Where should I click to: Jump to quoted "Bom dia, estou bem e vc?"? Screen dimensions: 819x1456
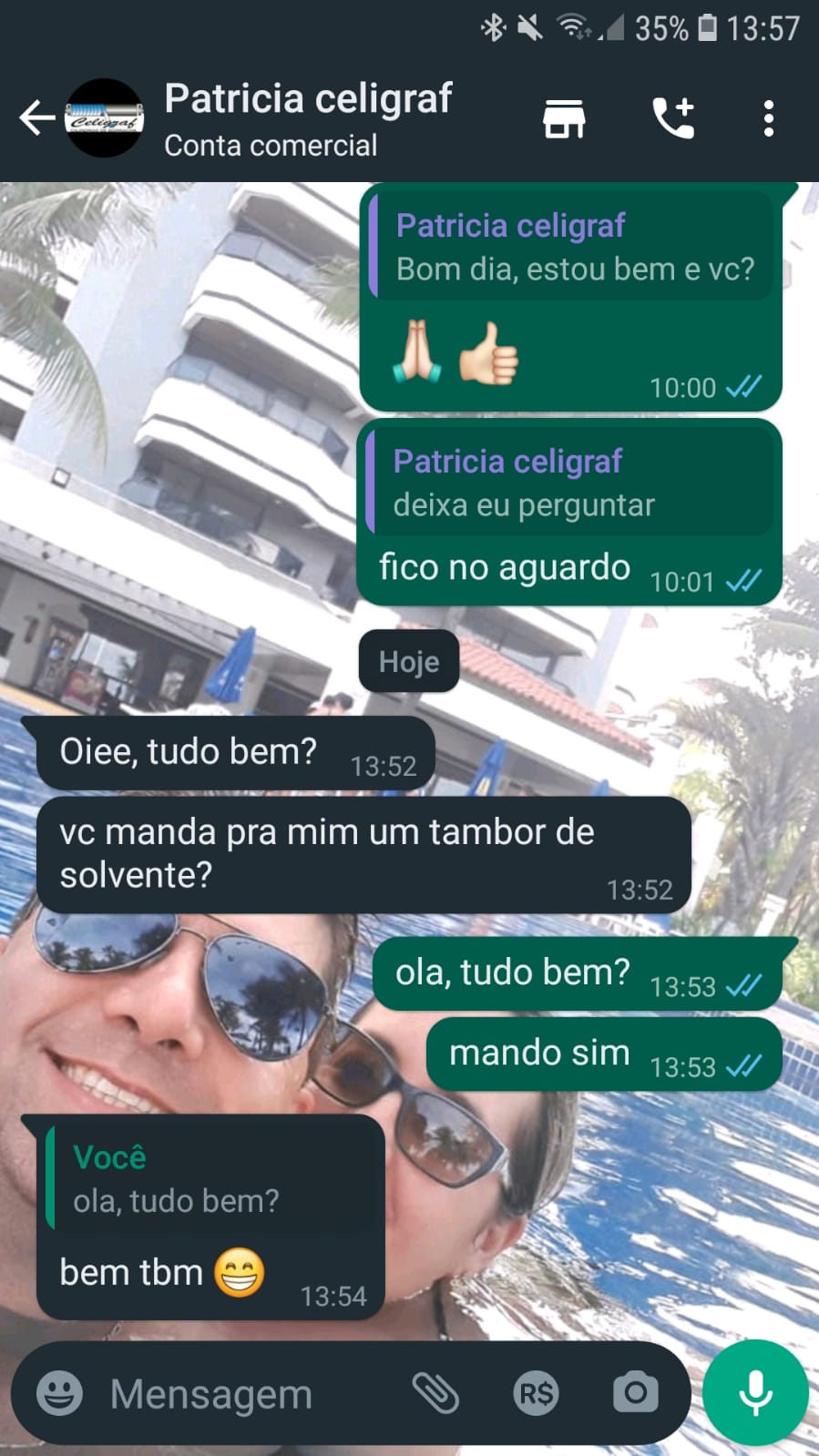pyautogui.click(x=572, y=247)
